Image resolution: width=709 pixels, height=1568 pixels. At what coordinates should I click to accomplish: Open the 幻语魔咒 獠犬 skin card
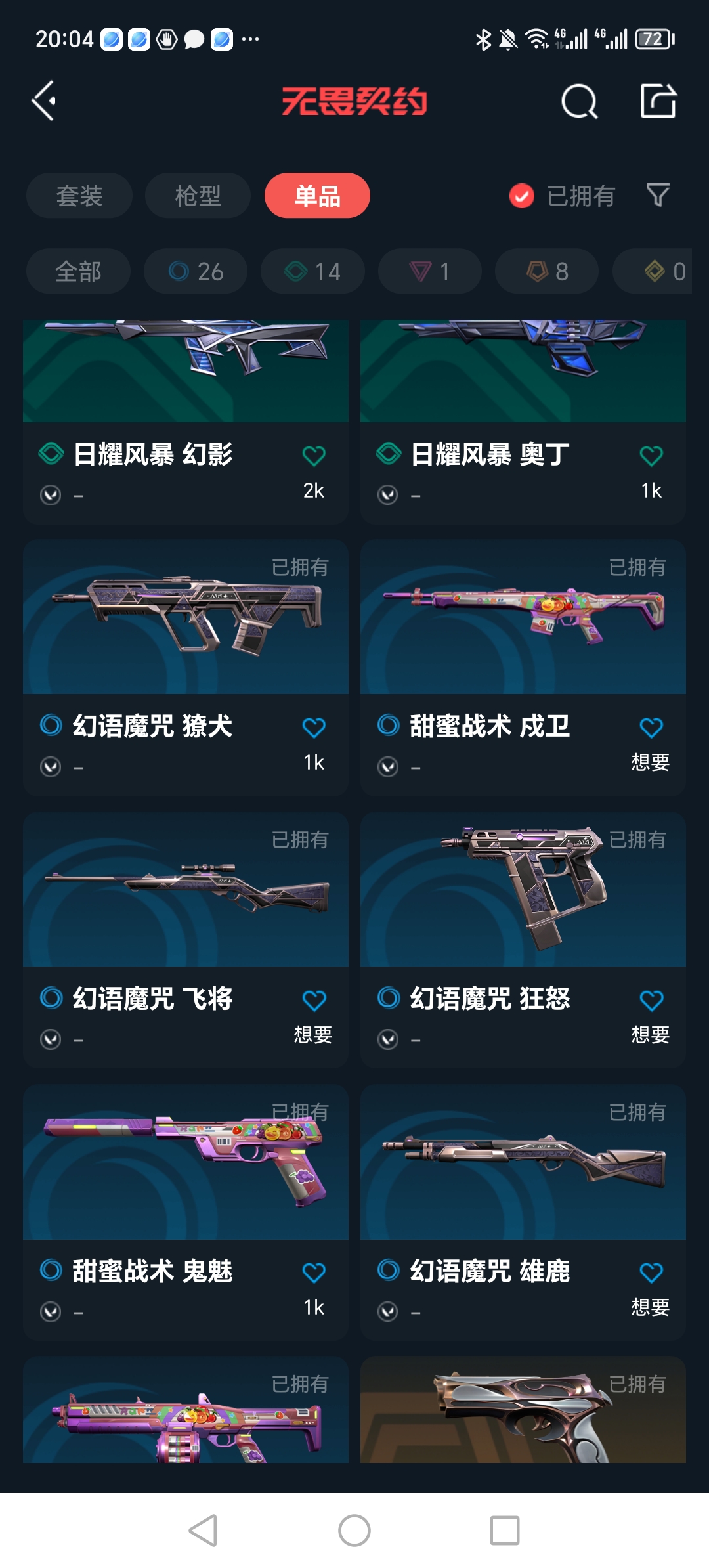(x=185, y=666)
